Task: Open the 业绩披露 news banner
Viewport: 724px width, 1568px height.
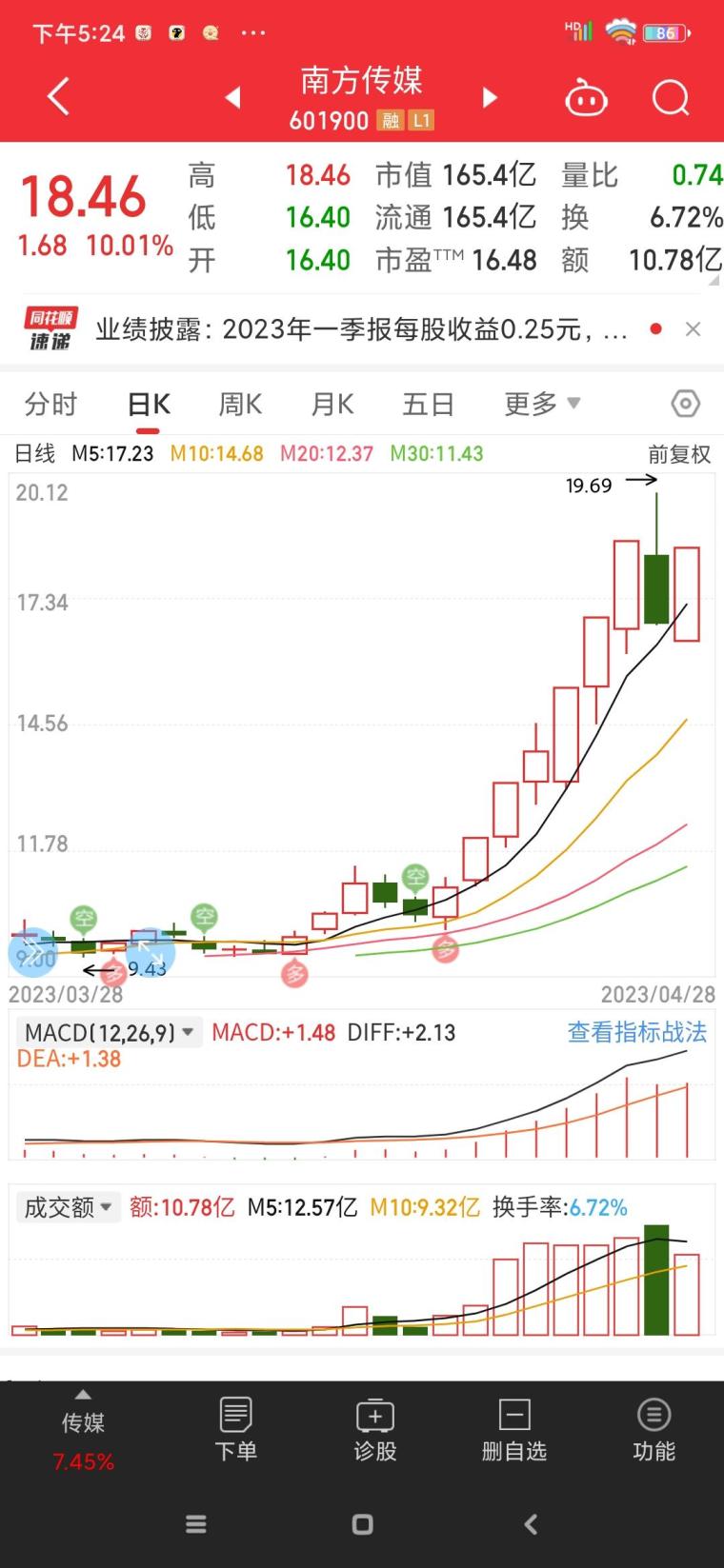Action: coord(361,329)
